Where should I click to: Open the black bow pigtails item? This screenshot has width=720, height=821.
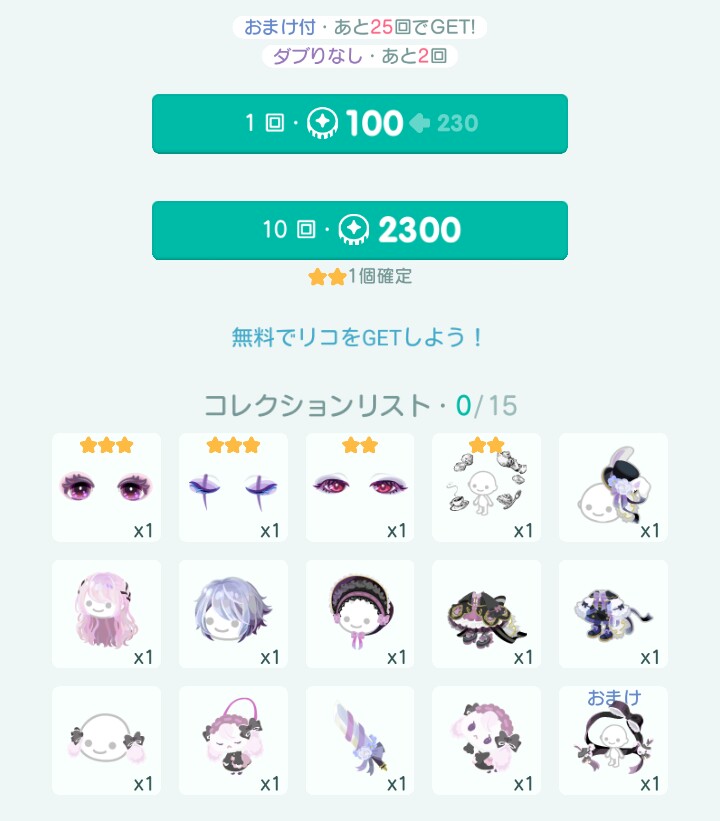point(106,741)
